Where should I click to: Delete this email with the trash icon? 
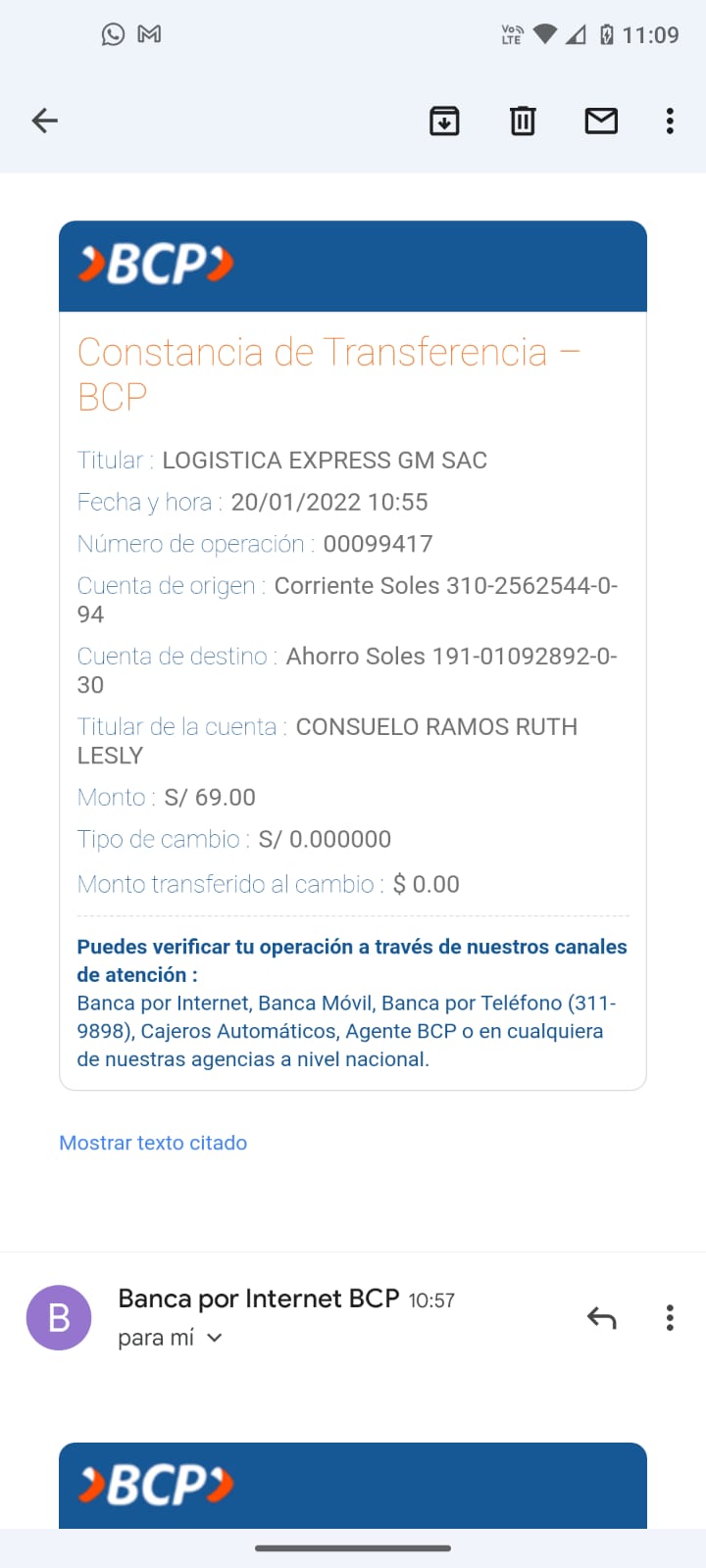tap(523, 121)
